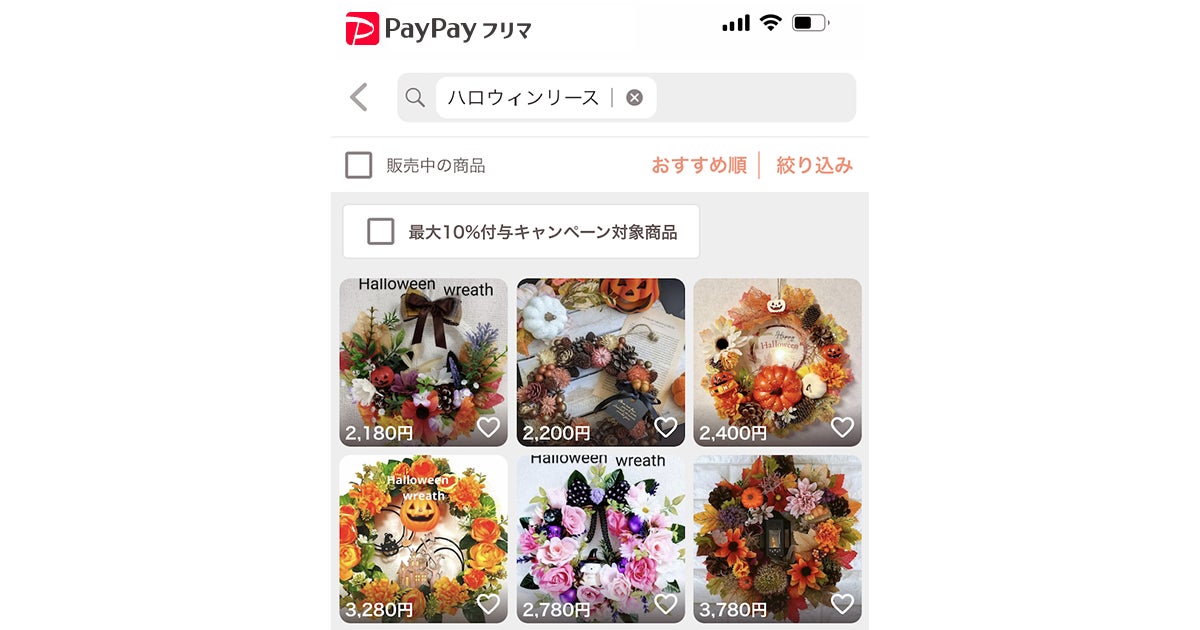Open the 絞り込み filter
This screenshot has height=630, width=1200.
[814, 165]
